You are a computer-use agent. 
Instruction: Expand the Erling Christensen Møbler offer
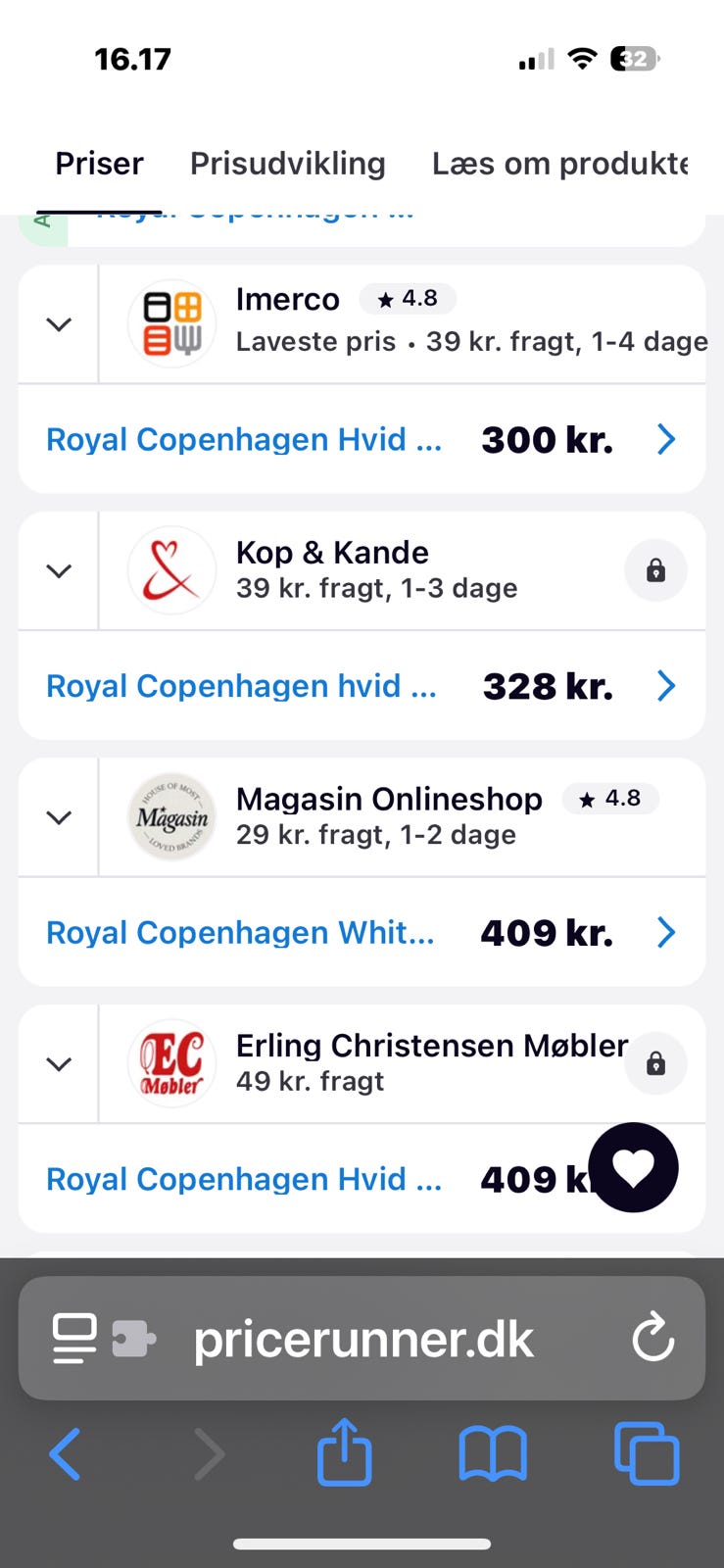click(59, 1064)
